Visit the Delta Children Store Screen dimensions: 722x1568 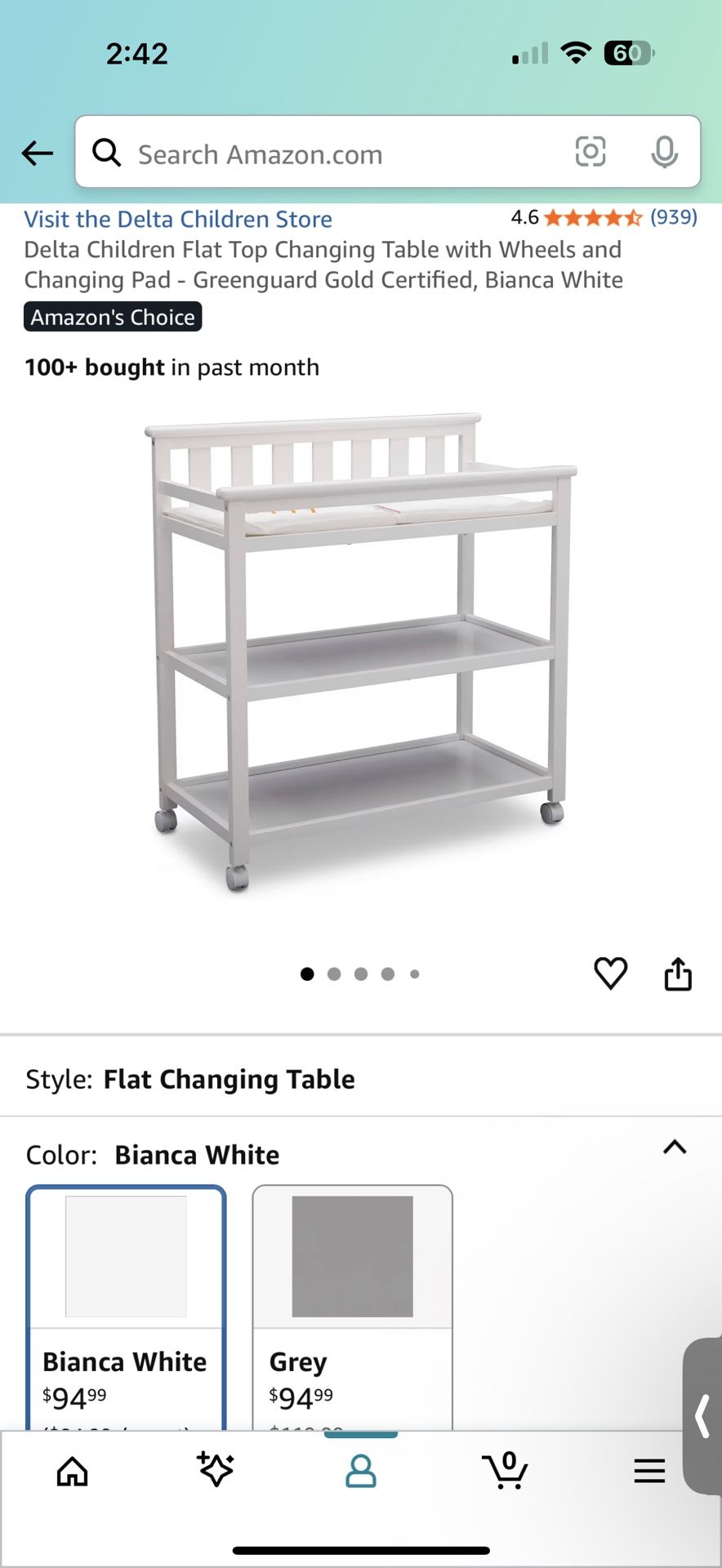click(177, 219)
